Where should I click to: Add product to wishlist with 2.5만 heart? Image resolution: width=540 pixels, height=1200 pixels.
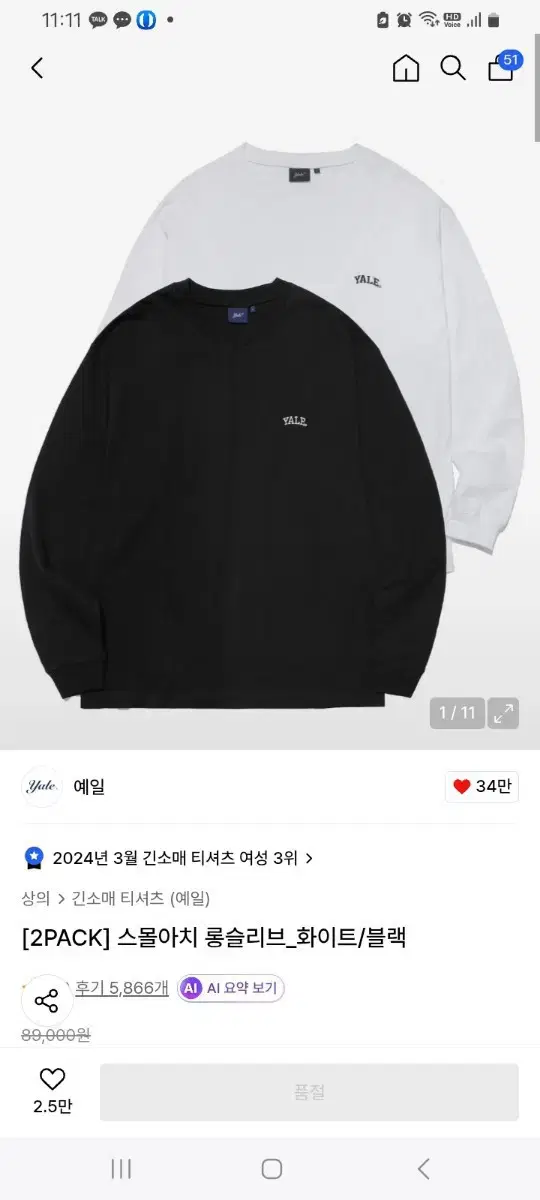(52, 1091)
